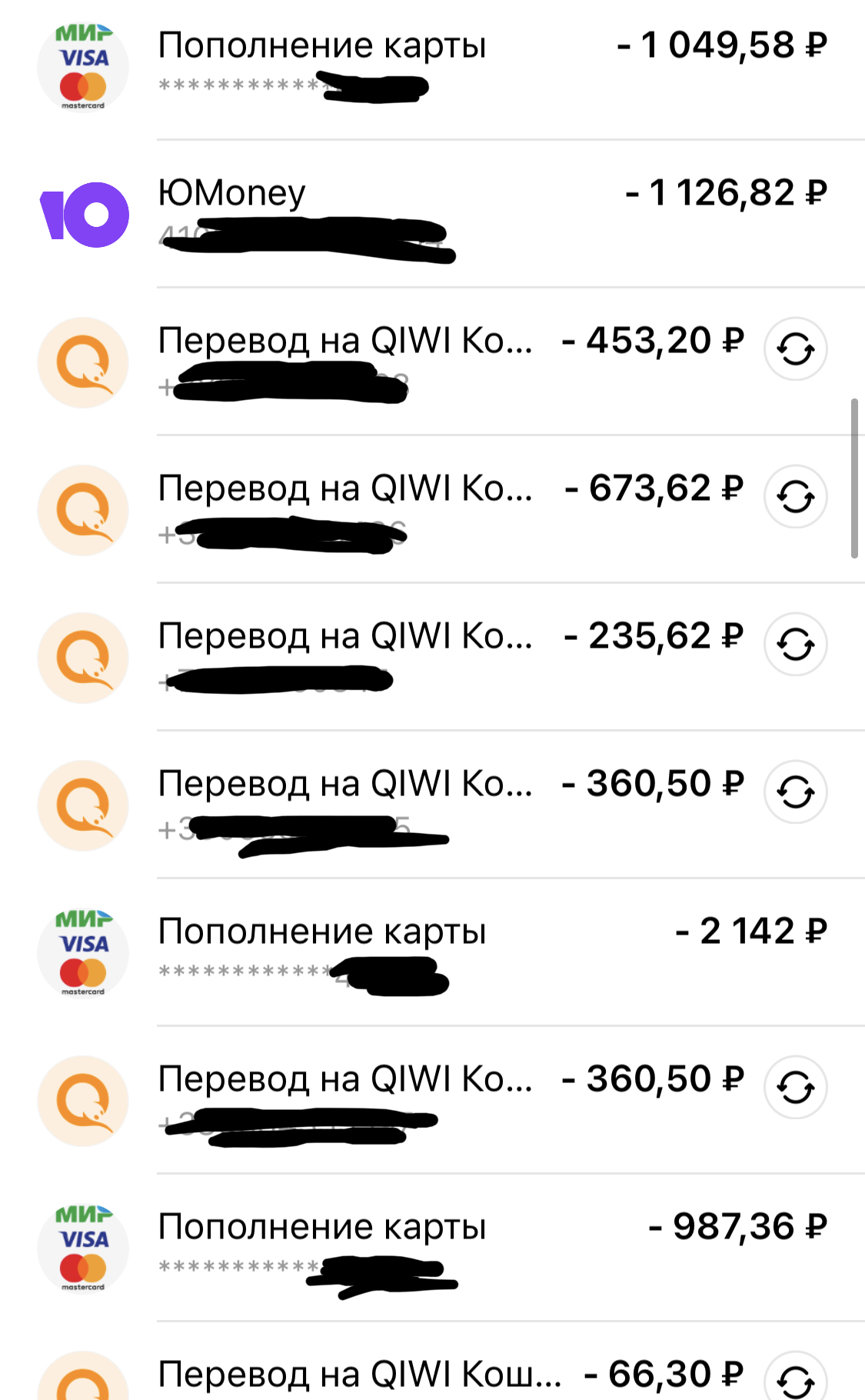Repeat the 66,30 ₽ QIWI transfer
Viewport: 865px width, 1400px height.
pyautogui.click(x=795, y=1381)
